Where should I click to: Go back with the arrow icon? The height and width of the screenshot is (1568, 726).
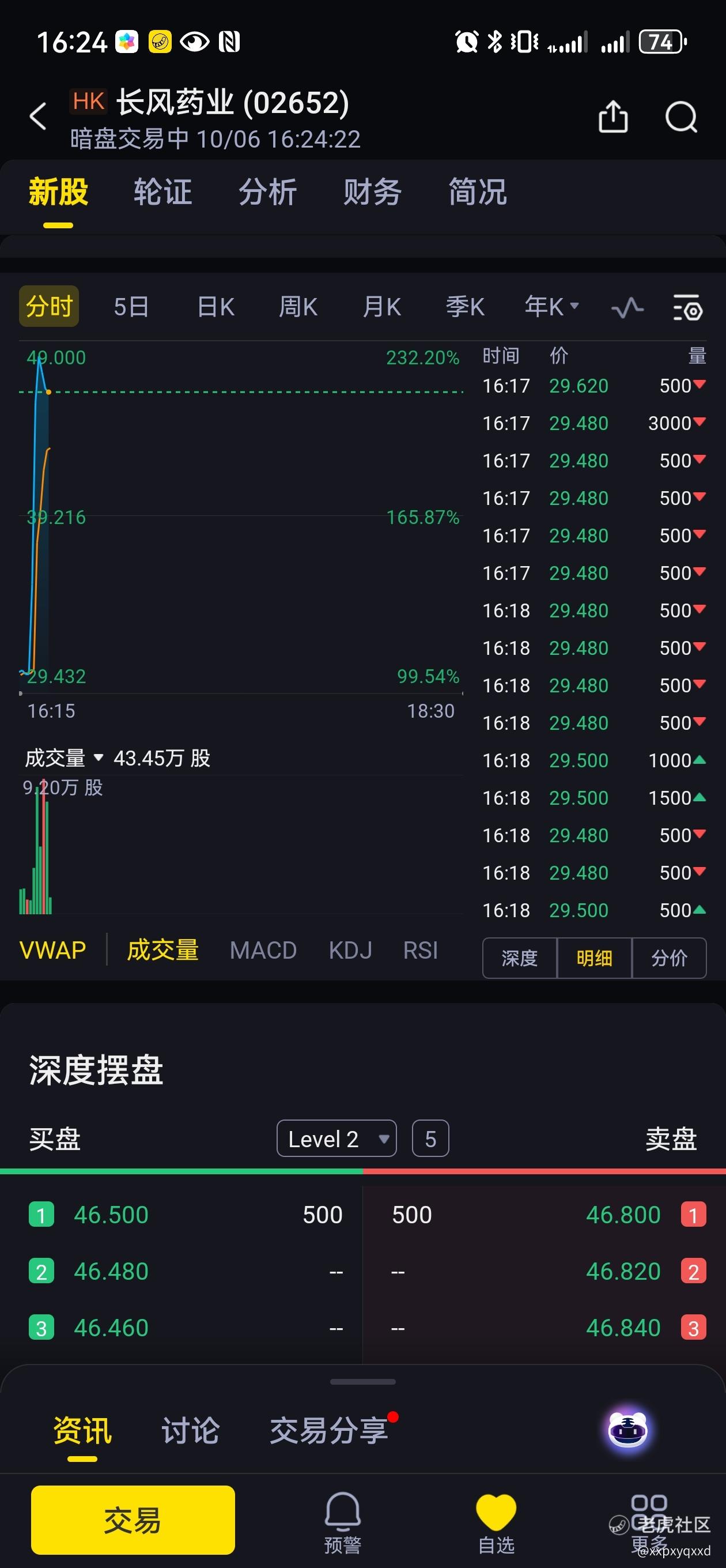[37, 116]
